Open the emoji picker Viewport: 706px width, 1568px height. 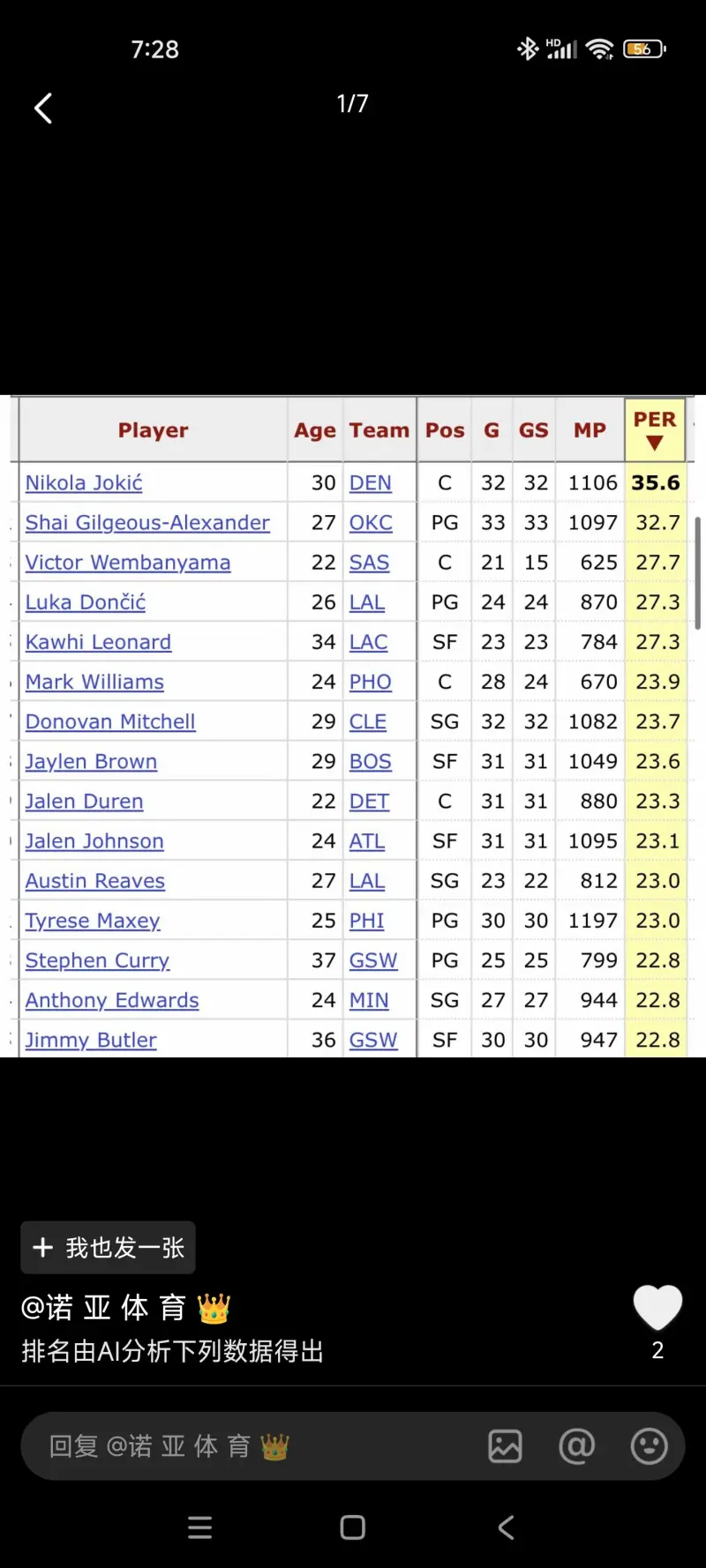pyautogui.click(x=649, y=1446)
